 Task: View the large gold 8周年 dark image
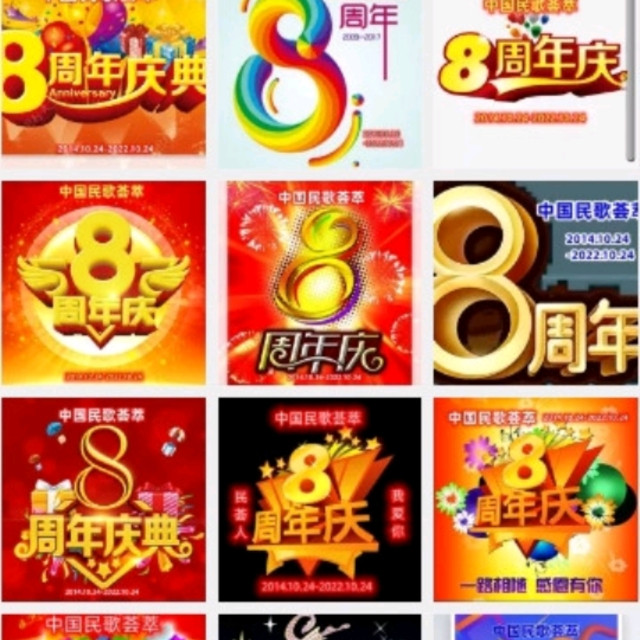pos(535,283)
